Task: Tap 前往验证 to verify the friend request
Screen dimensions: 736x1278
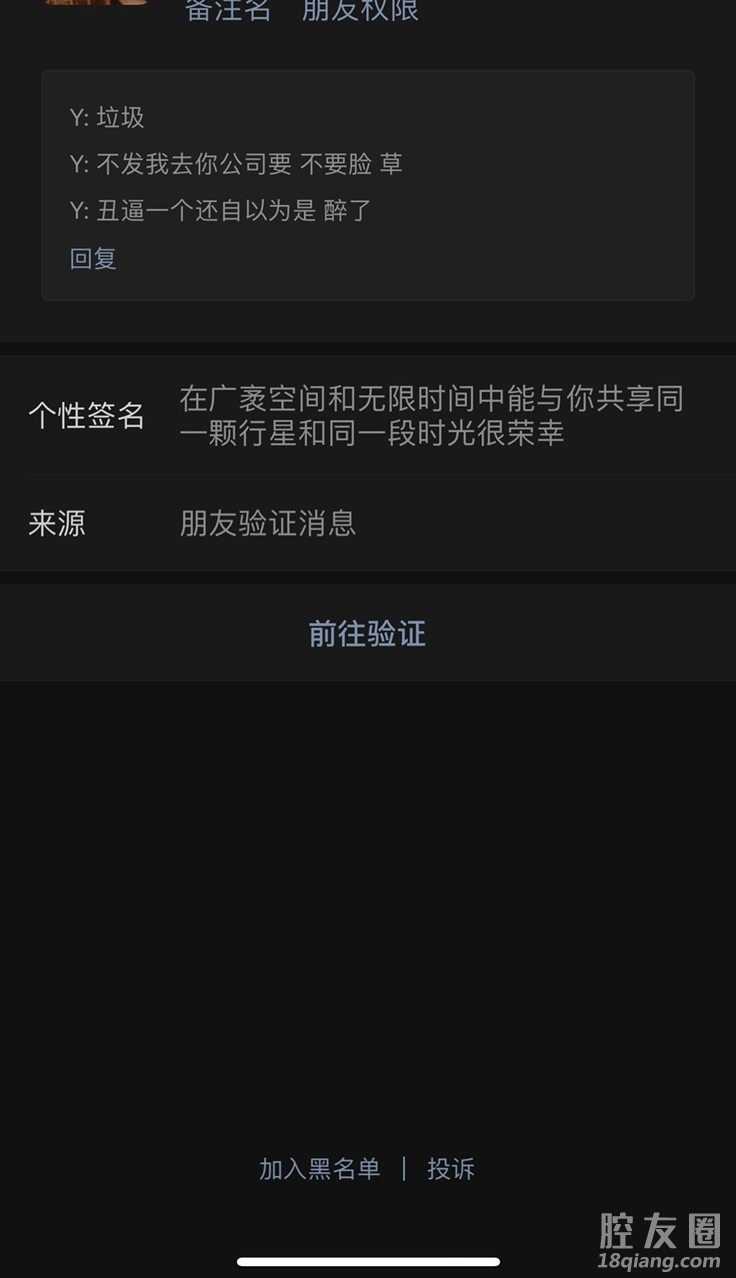Action: (x=367, y=633)
